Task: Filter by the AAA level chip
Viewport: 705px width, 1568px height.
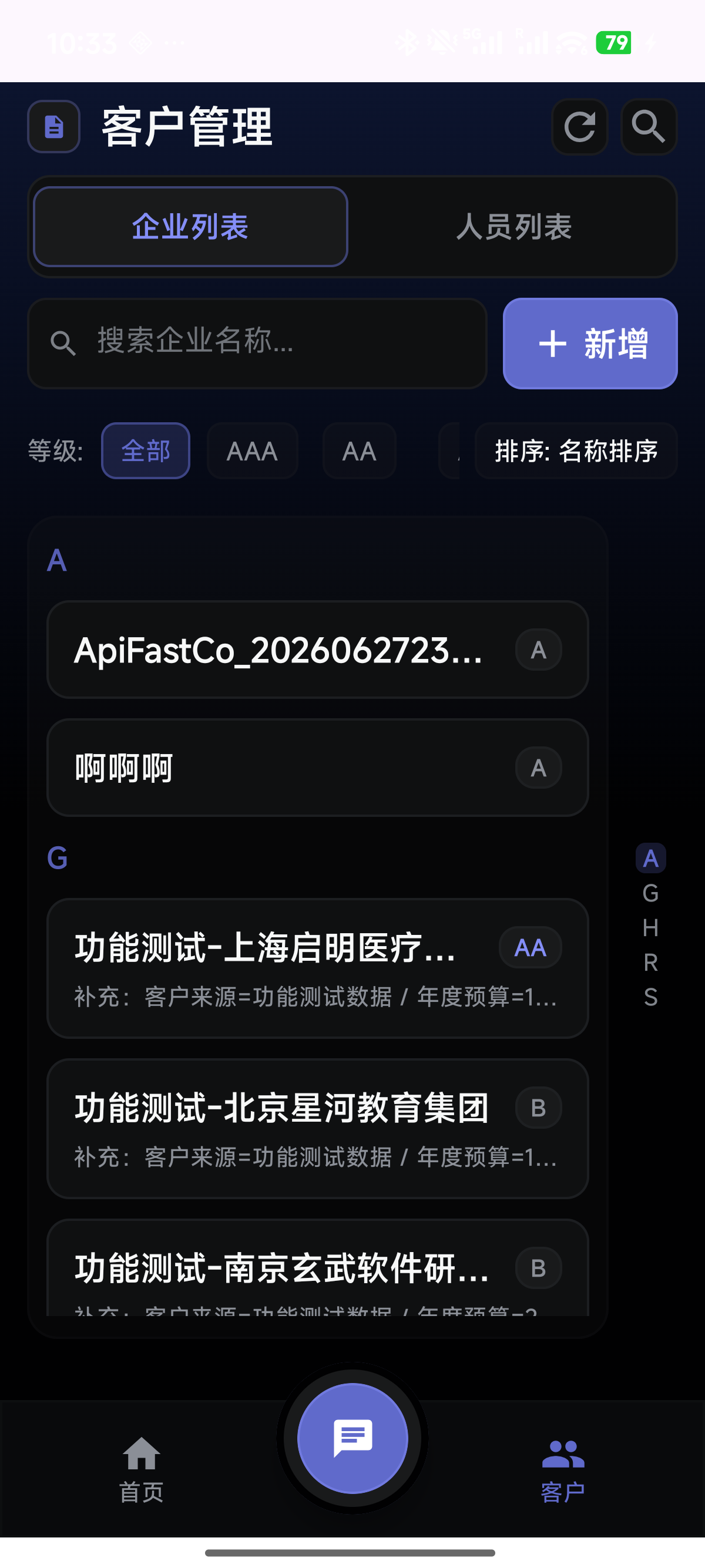Action: 252,451
